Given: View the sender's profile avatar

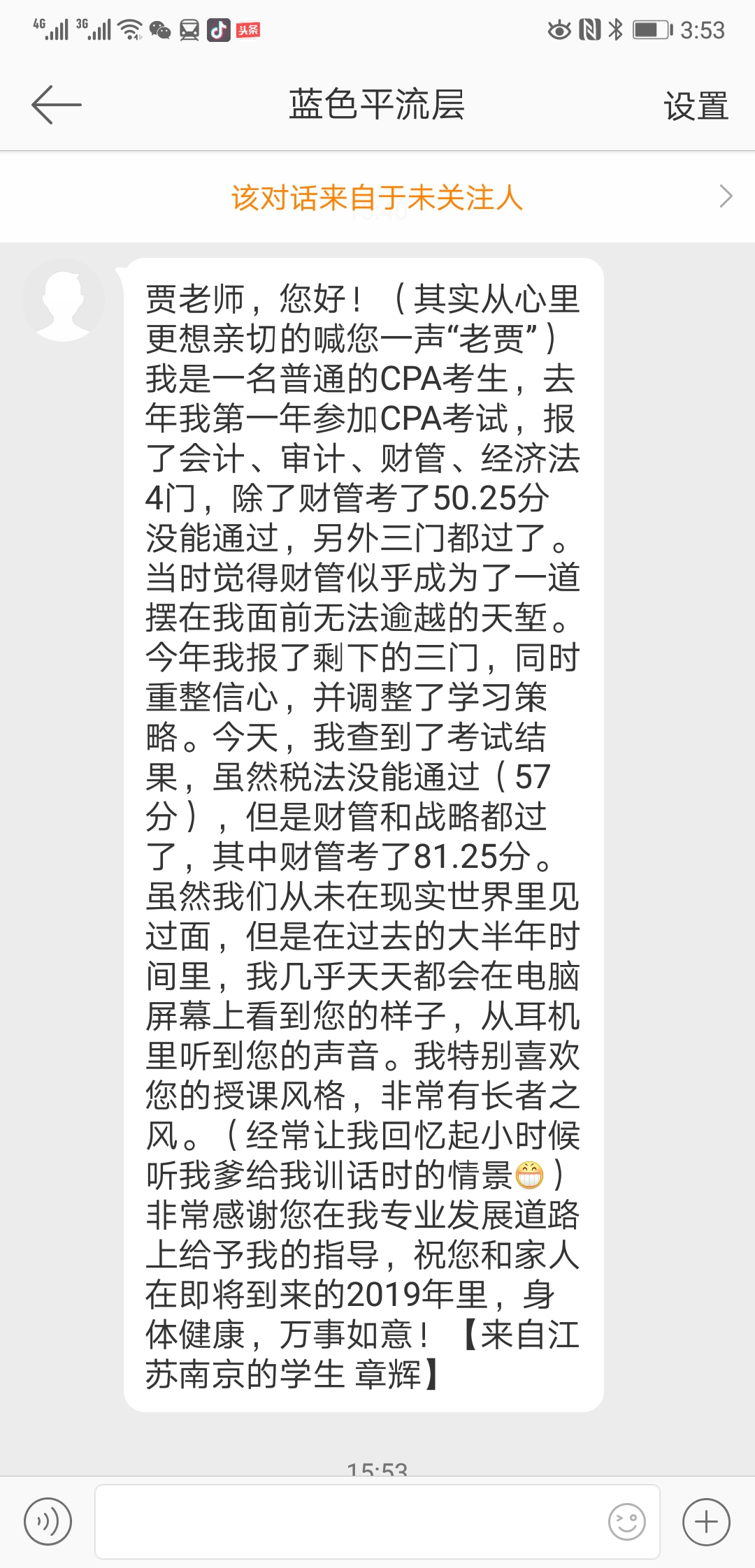Looking at the screenshot, I should click(63, 300).
